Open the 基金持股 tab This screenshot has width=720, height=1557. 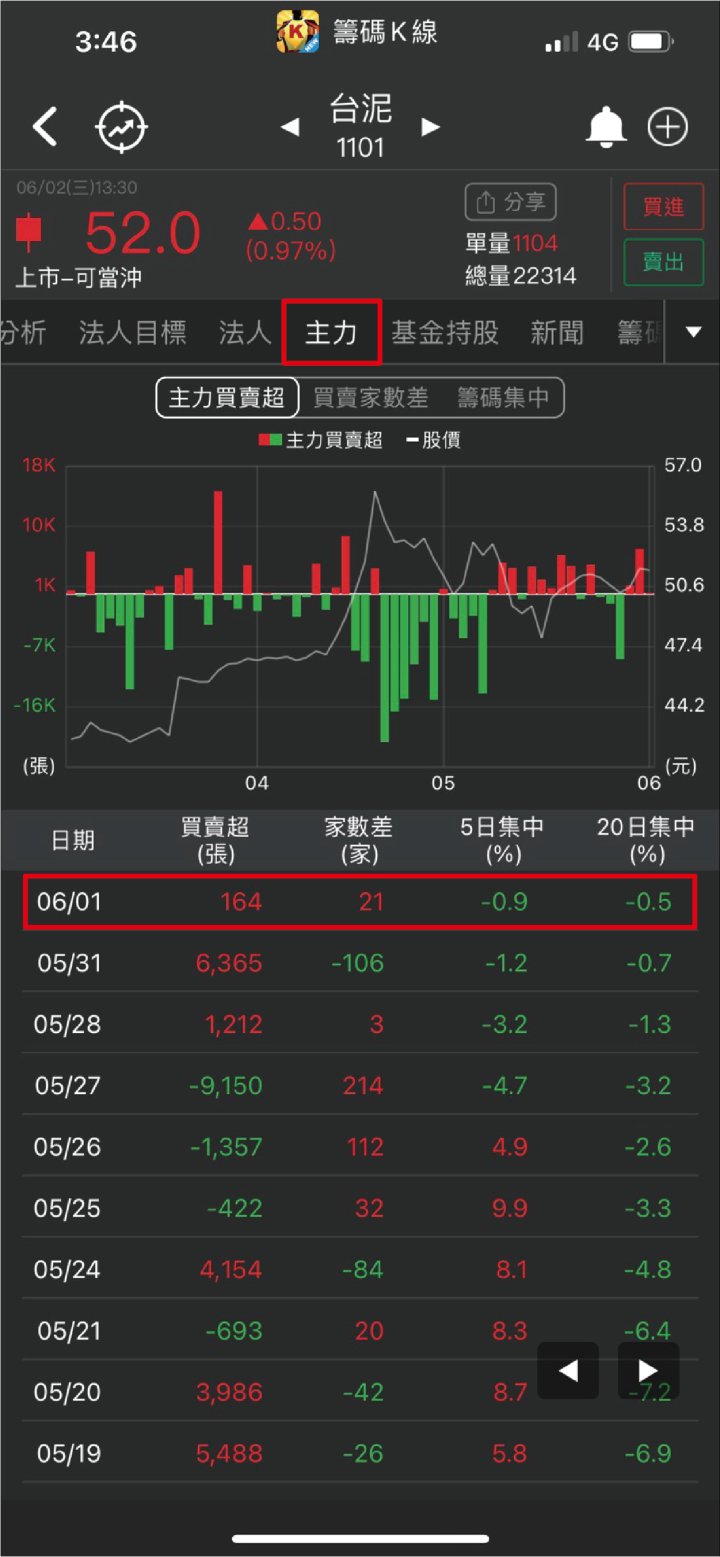(445, 333)
